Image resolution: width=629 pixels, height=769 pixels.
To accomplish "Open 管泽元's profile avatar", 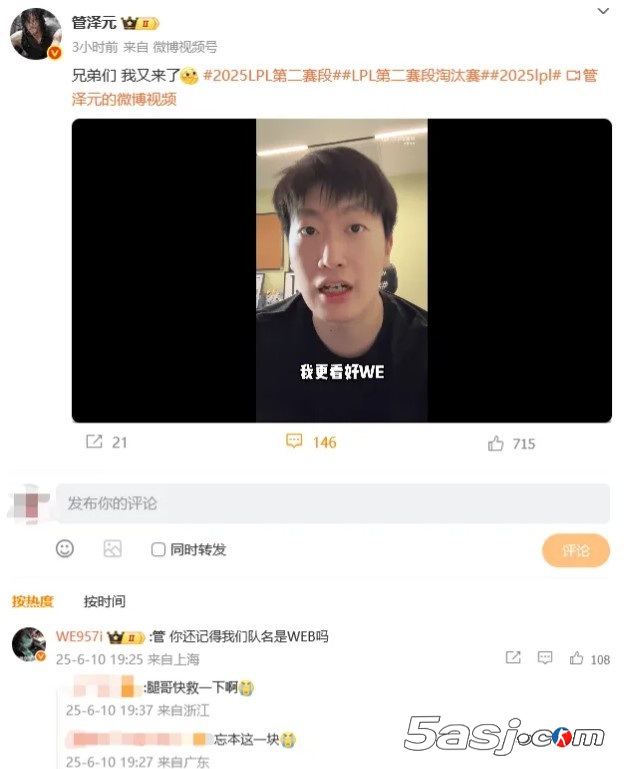I will point(35,34).
